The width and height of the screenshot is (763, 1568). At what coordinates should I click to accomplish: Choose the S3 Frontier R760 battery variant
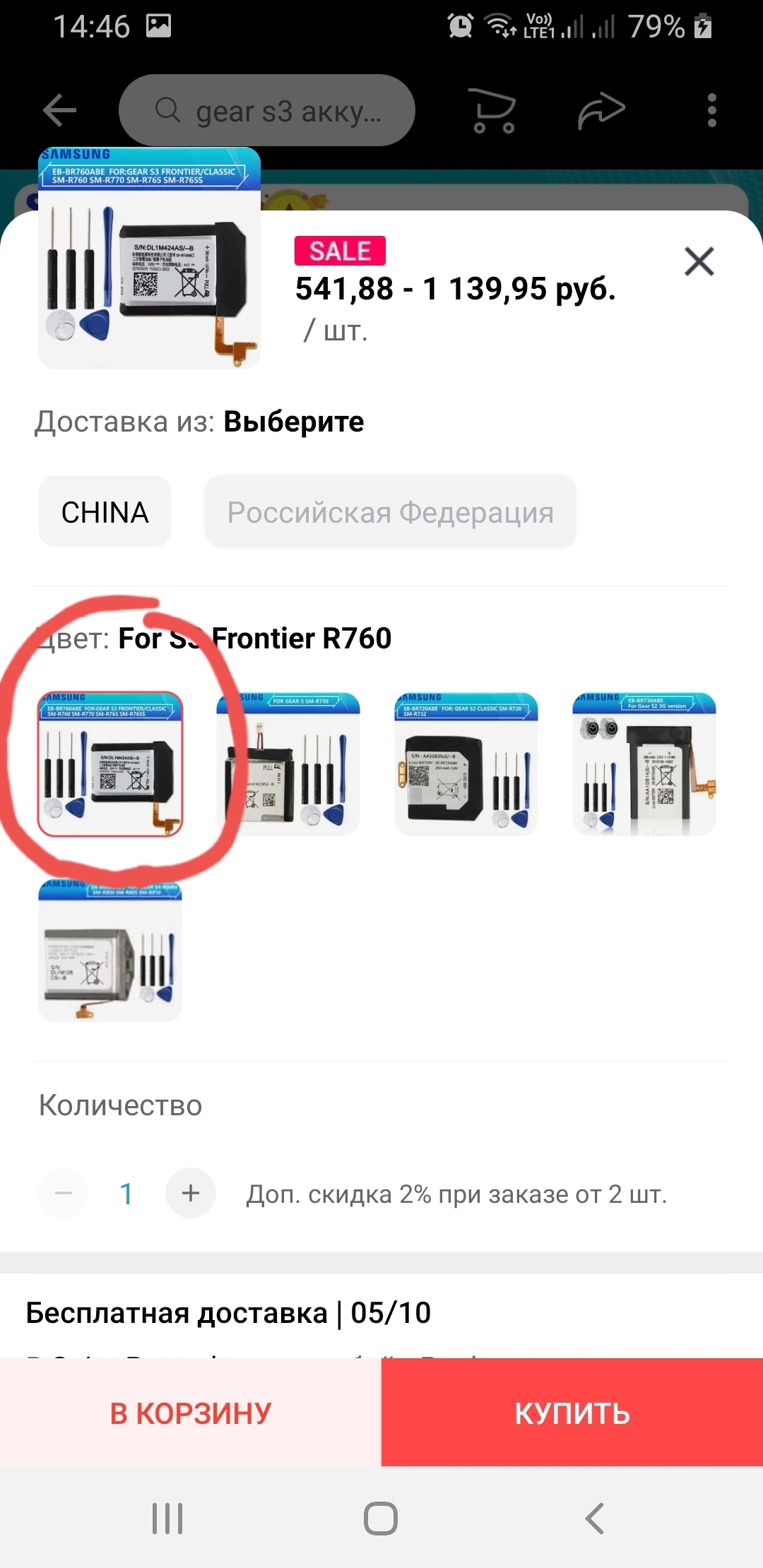110,764
